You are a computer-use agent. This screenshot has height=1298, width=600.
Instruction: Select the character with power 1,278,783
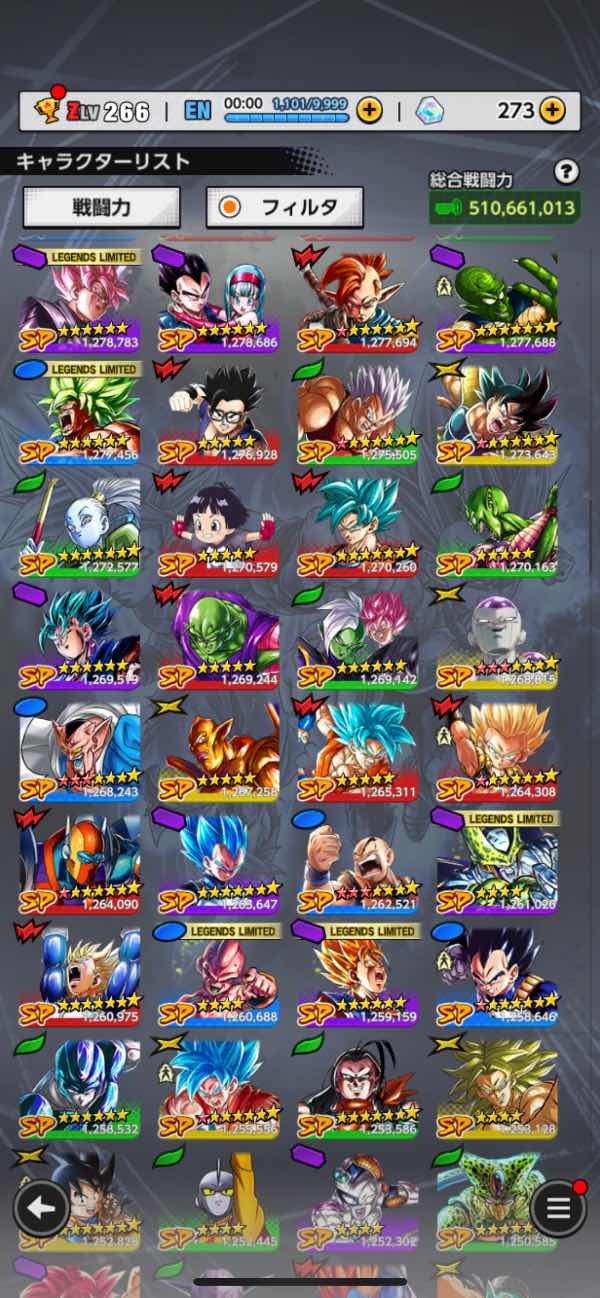point(79,300)
